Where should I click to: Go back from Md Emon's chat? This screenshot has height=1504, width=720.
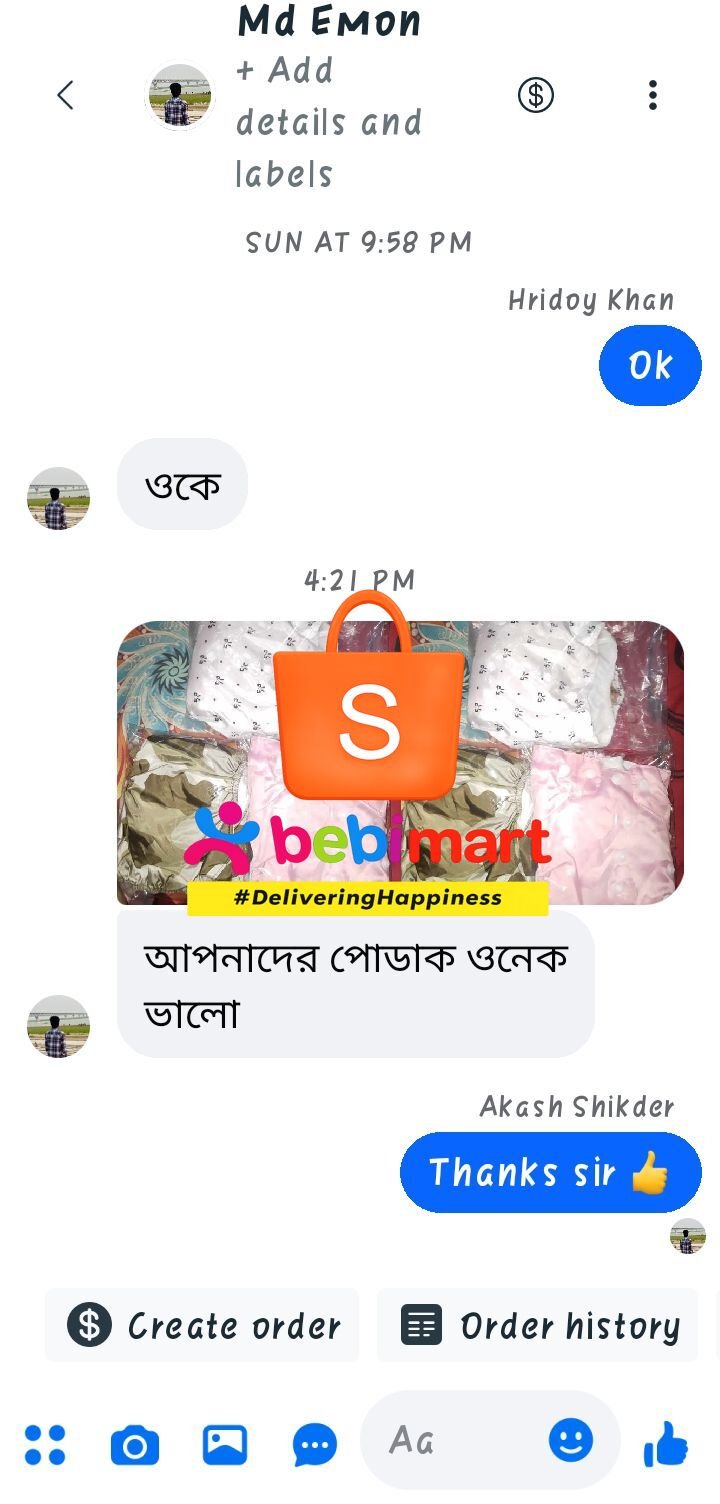click(x=66, y=96)
